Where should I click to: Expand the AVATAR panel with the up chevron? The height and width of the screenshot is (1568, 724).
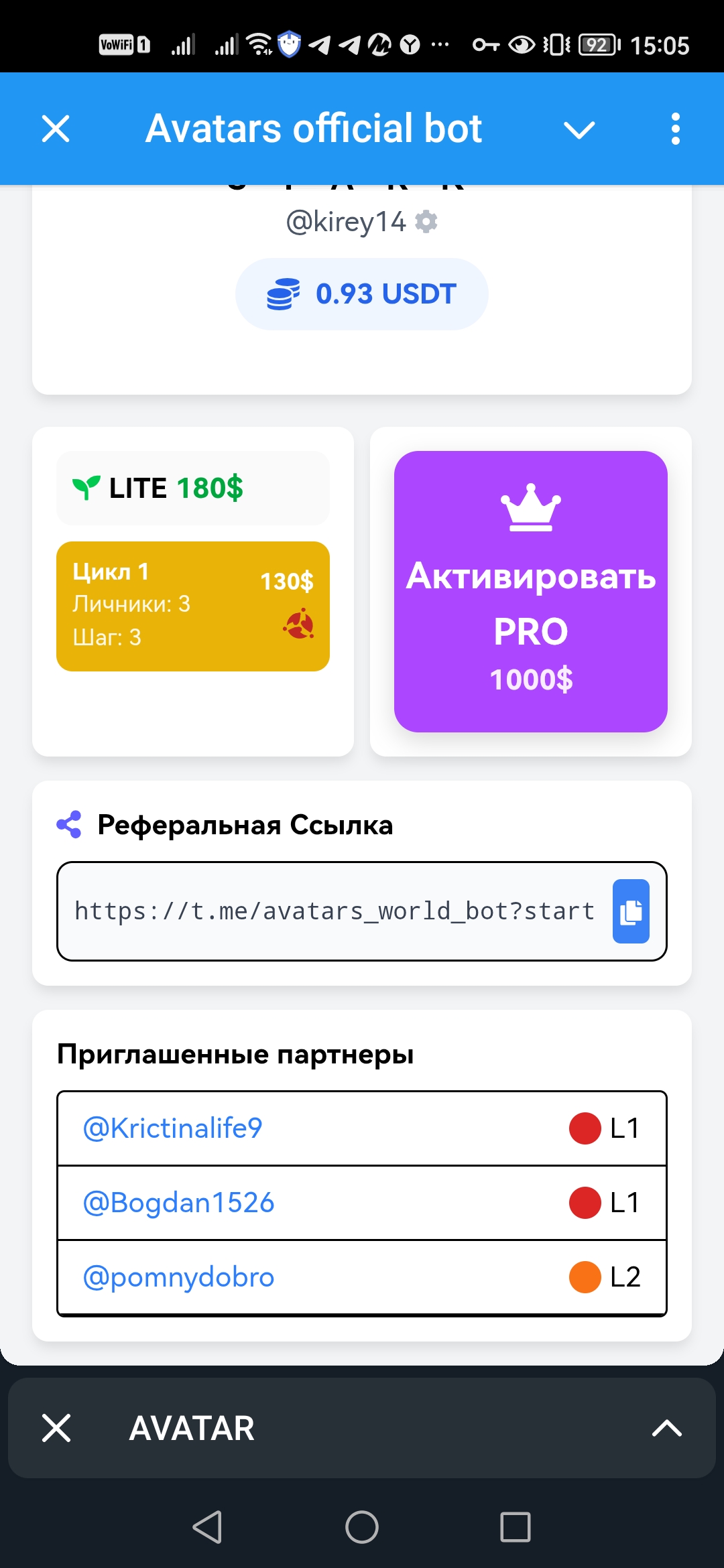point(666,1428)
